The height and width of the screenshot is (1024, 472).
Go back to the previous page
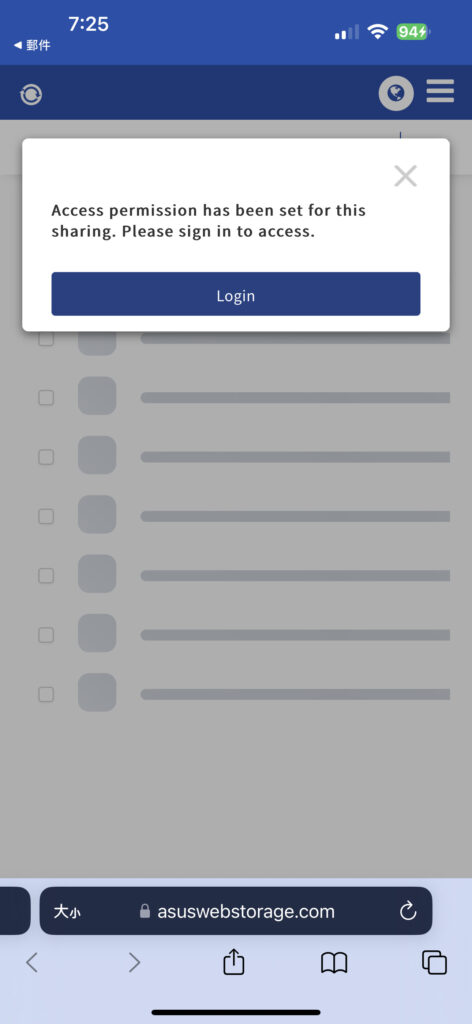(x=31, y=962)
